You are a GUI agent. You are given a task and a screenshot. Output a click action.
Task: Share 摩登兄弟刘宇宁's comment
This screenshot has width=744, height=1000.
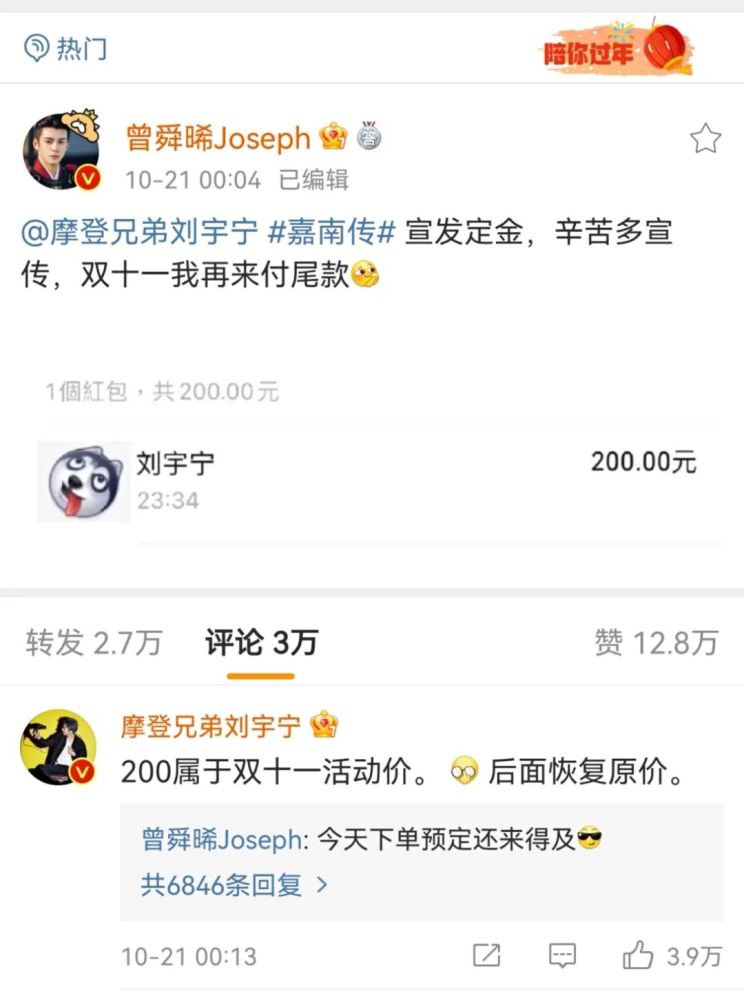[x=486, y=956]
